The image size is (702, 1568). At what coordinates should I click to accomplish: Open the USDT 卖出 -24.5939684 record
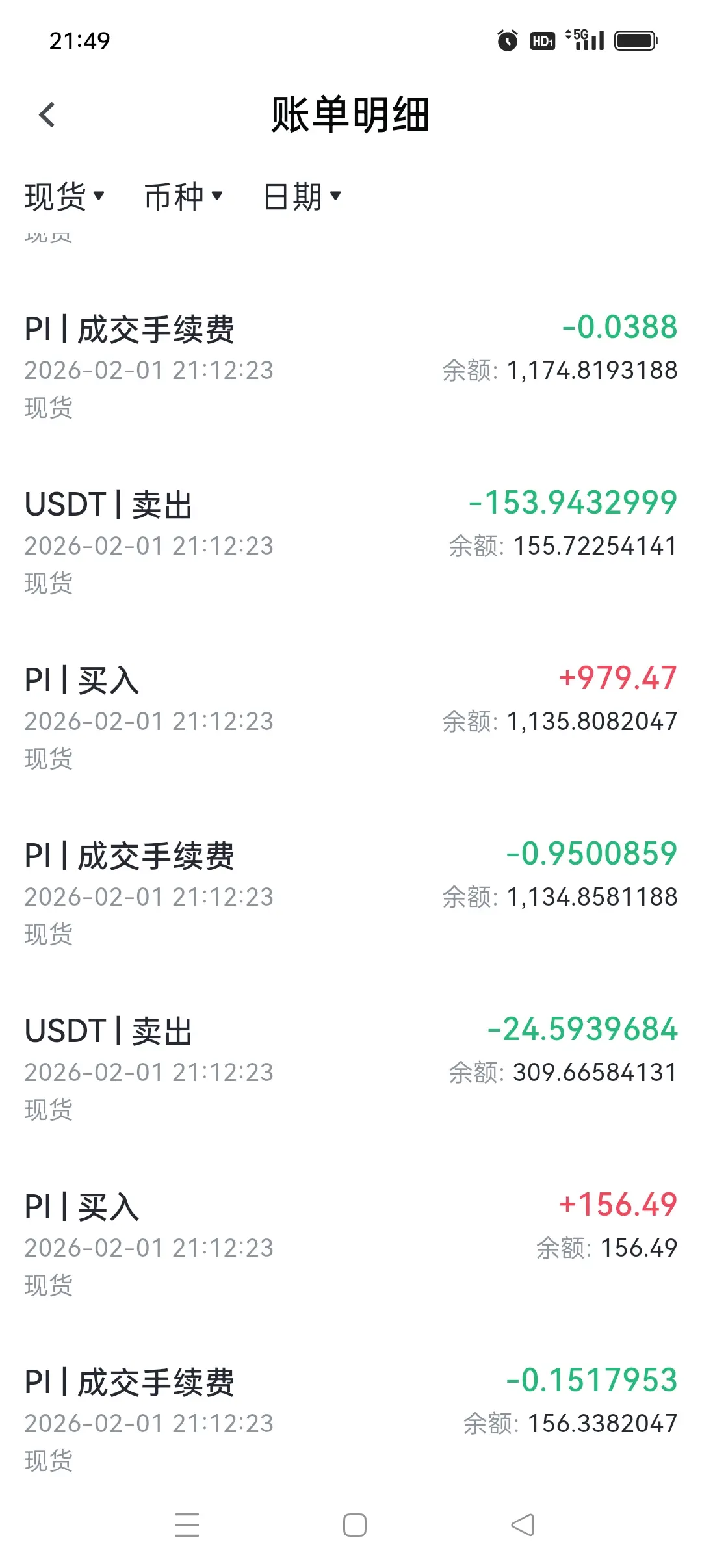tap(351, 1069)
